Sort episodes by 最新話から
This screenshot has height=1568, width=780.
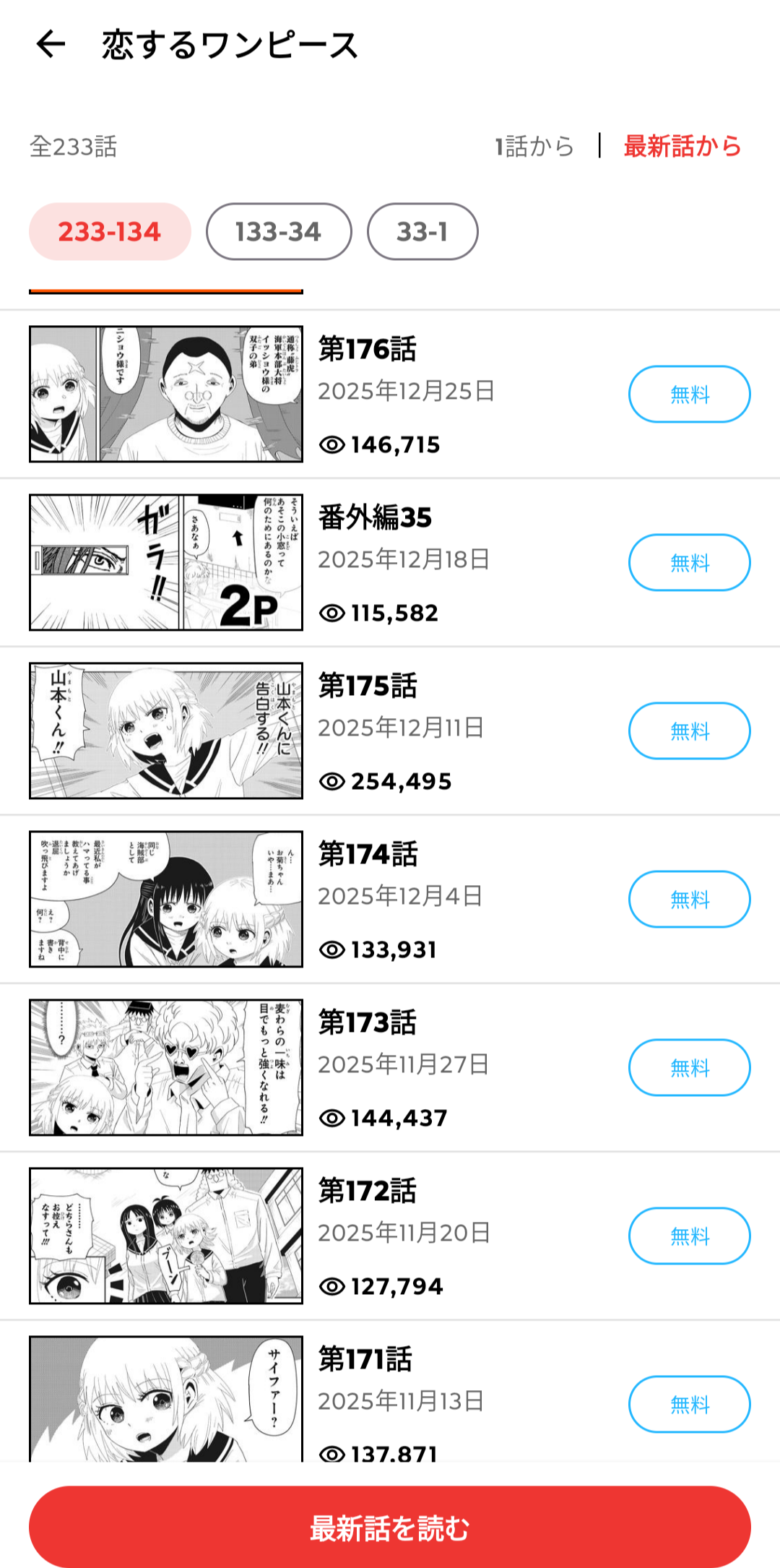coord(682,146)
